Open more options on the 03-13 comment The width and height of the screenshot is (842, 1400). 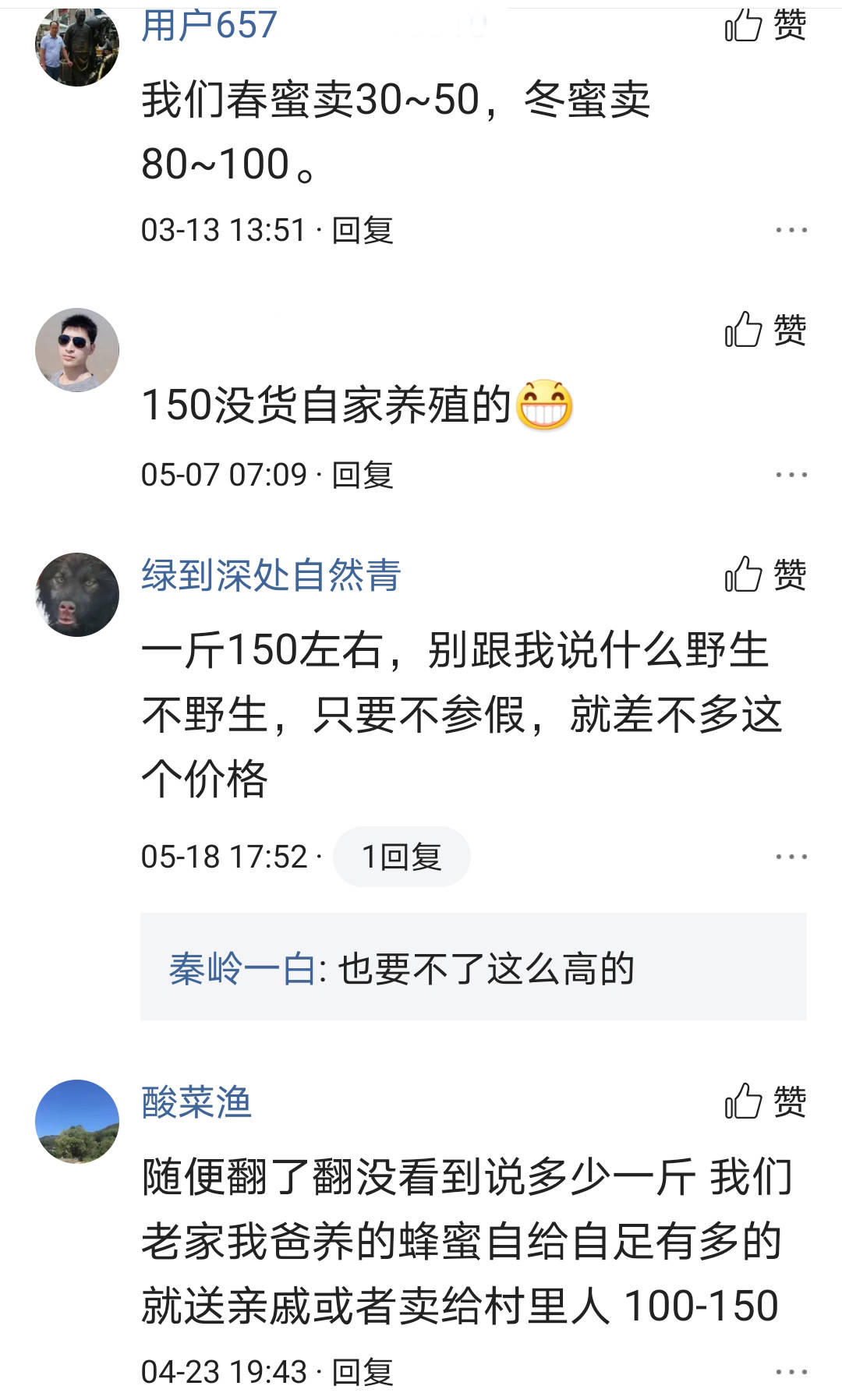791,230
